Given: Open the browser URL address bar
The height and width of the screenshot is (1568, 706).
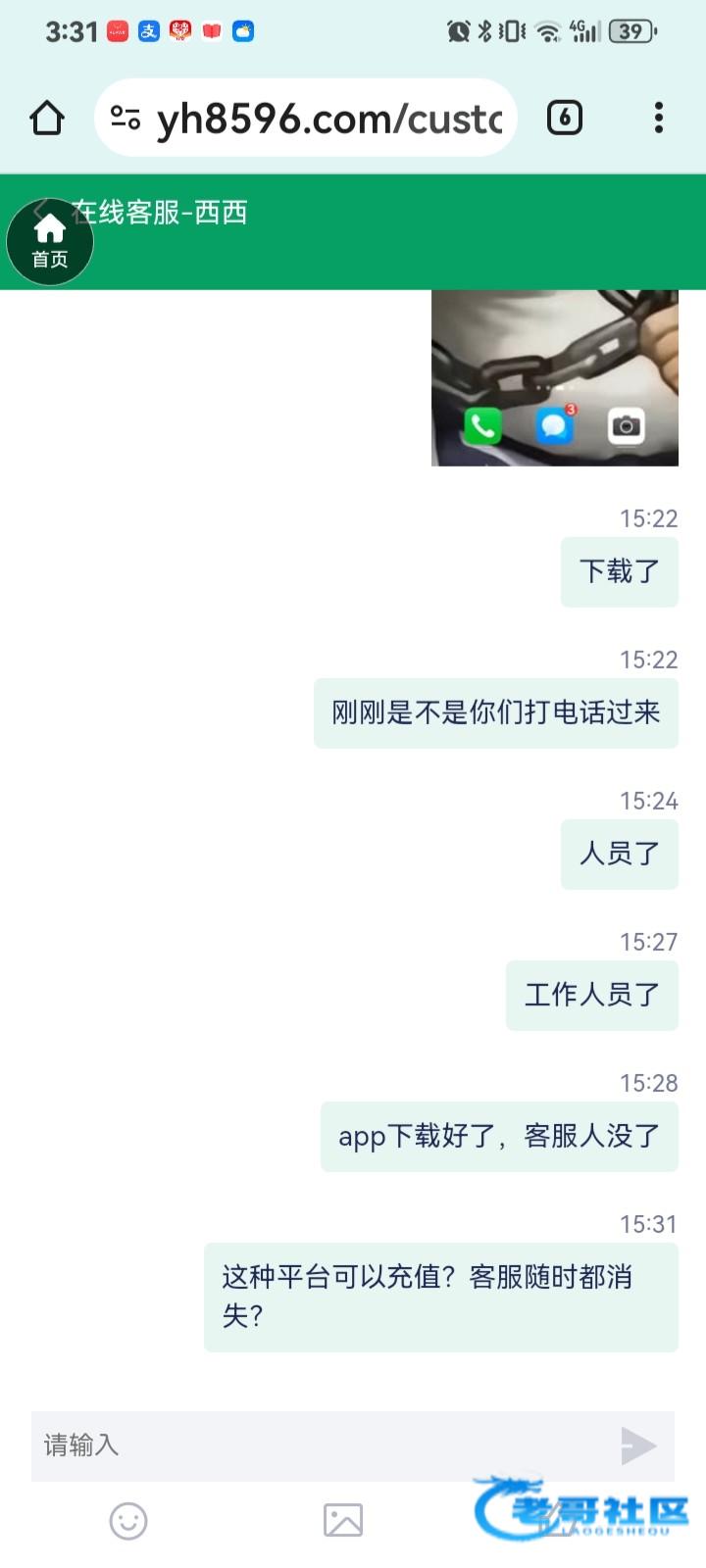Looking at the screenshot, I should [x=328, y=119].
